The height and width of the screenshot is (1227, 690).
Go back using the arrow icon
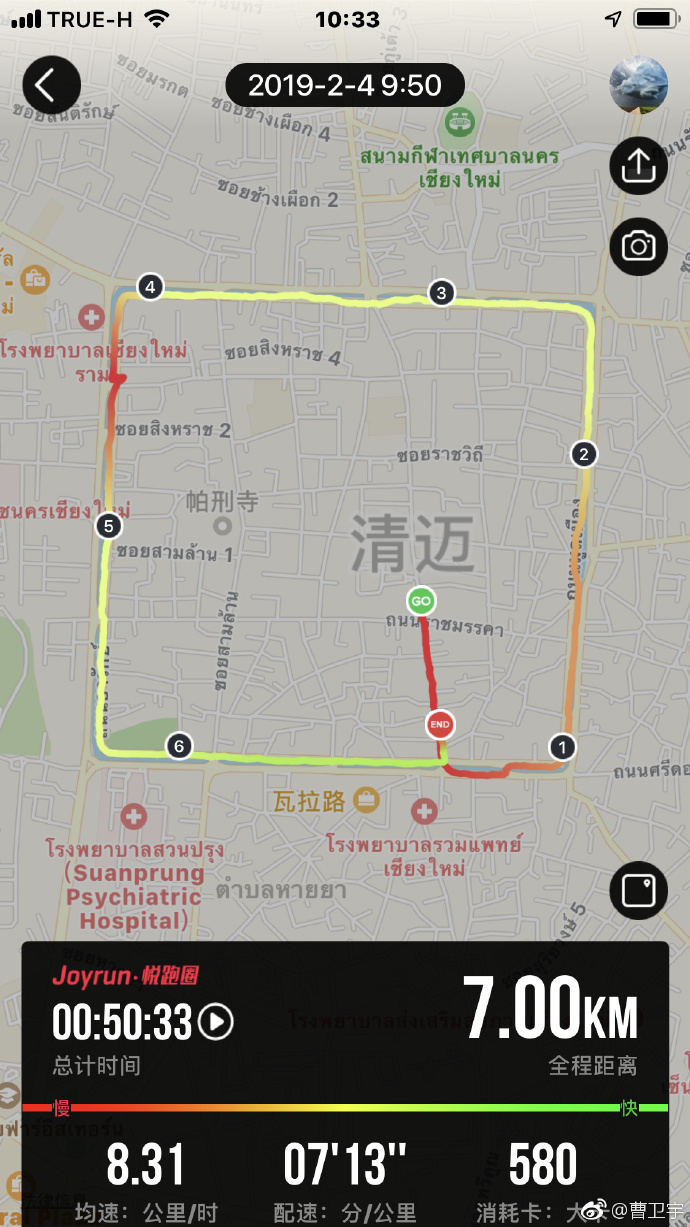coord(51,86)
